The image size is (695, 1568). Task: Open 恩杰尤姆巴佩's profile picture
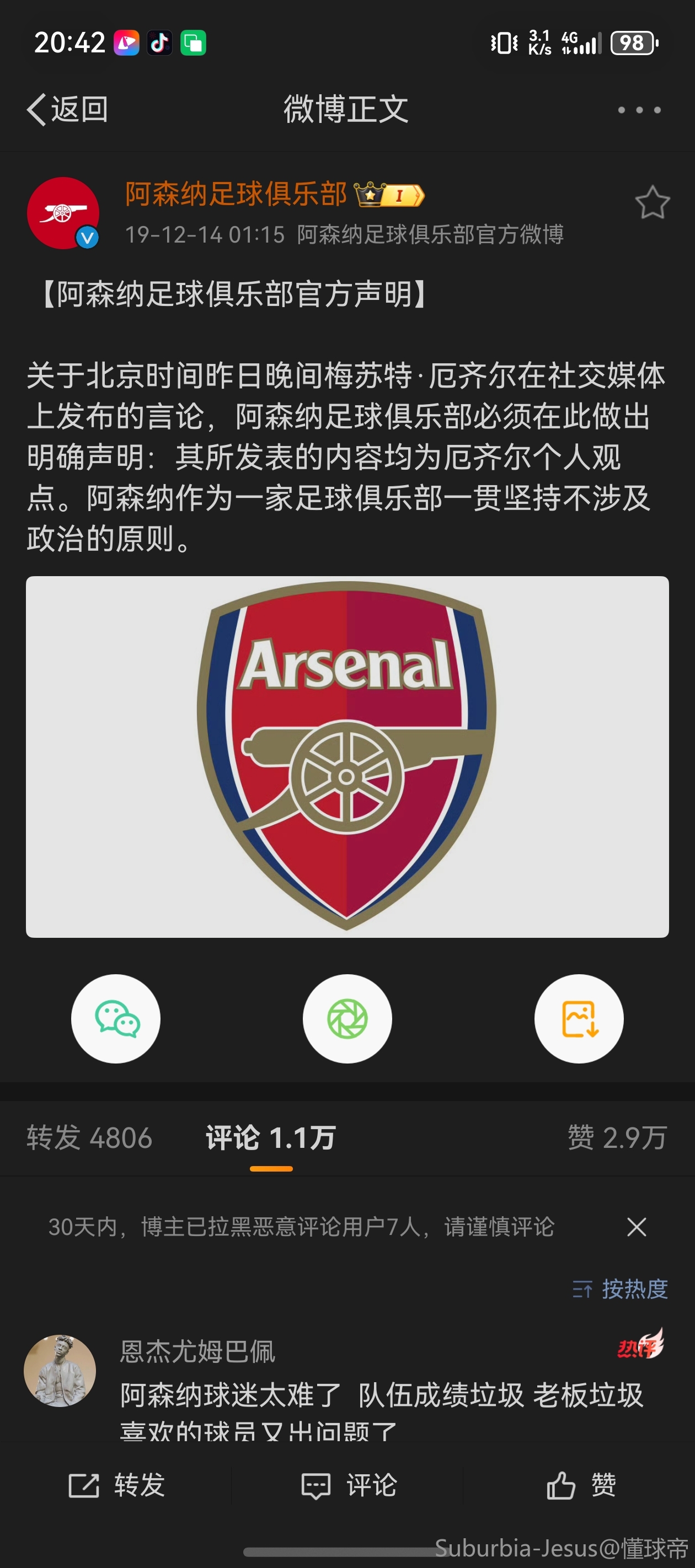pyautogui.click(x=60, y=1370)
